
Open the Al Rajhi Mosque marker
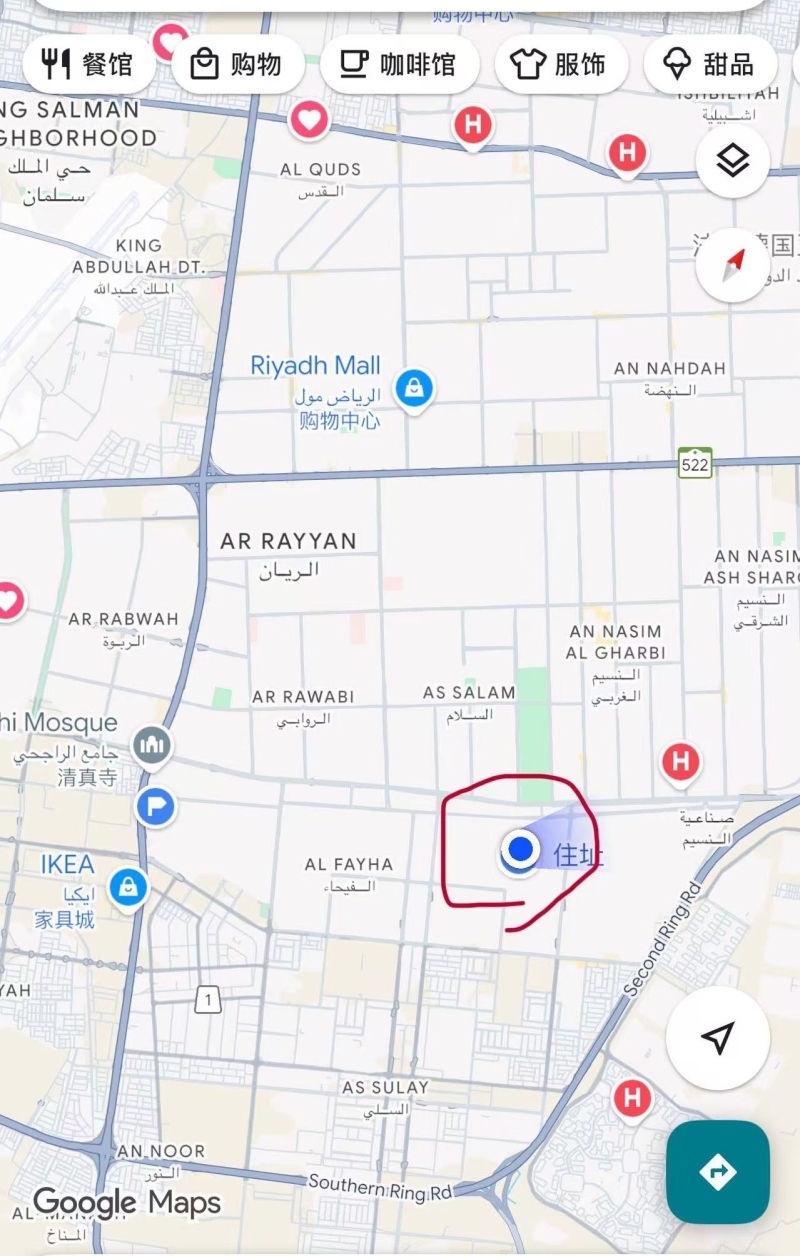pyautogui.click(x=152, y=744)
